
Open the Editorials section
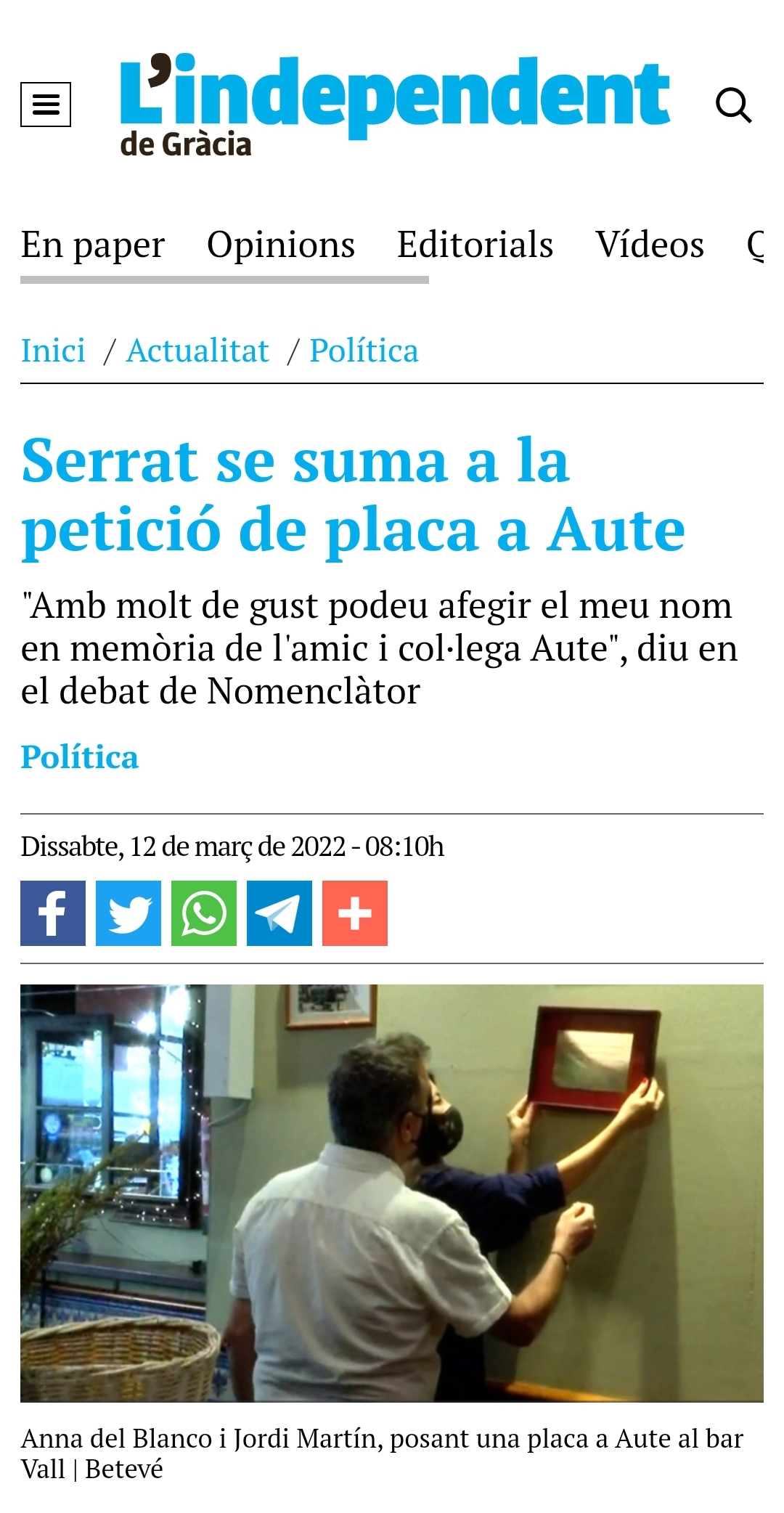click(475, 245)
